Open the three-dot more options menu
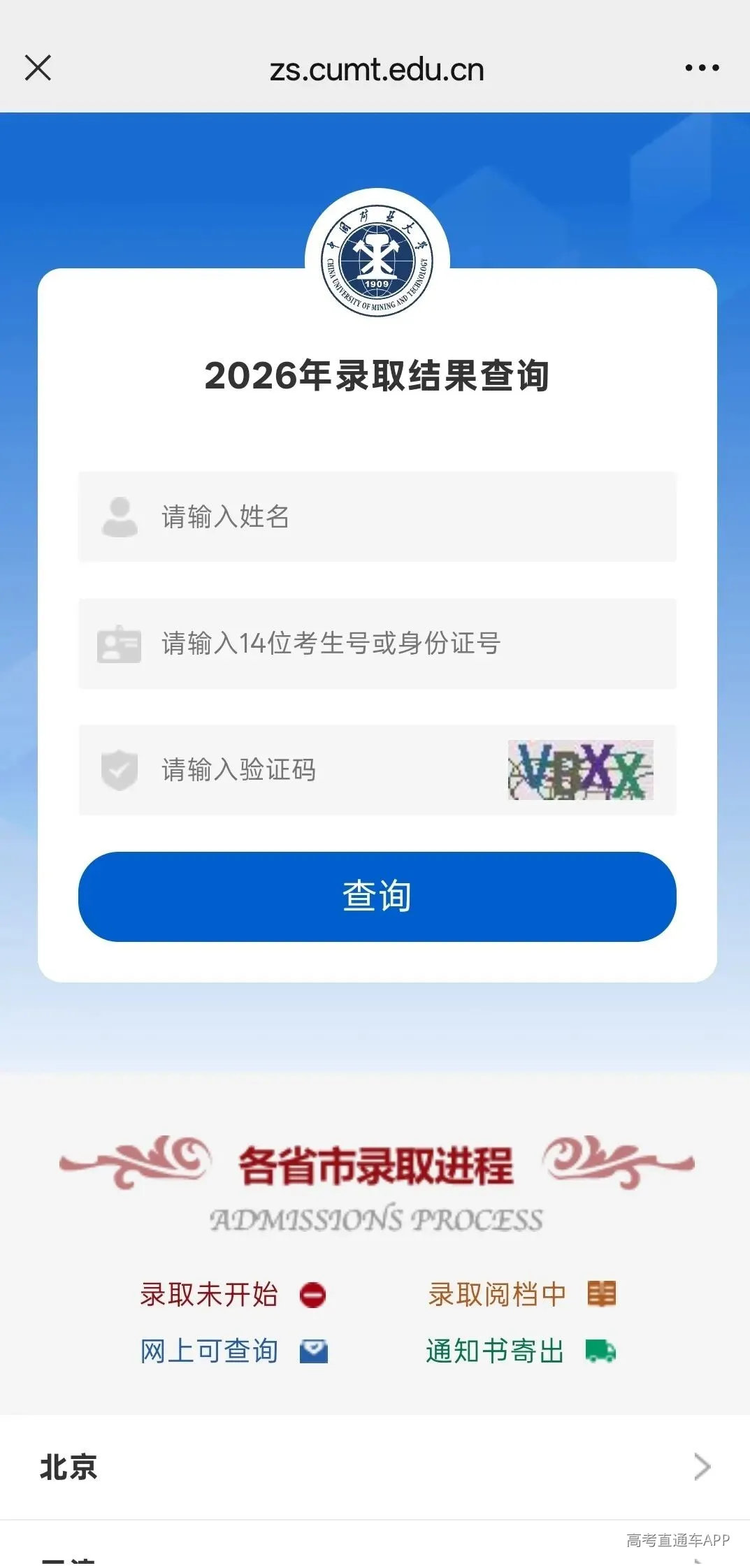Image resolution: width=750 pixels, height=1568 pixels. click(702, 68)
